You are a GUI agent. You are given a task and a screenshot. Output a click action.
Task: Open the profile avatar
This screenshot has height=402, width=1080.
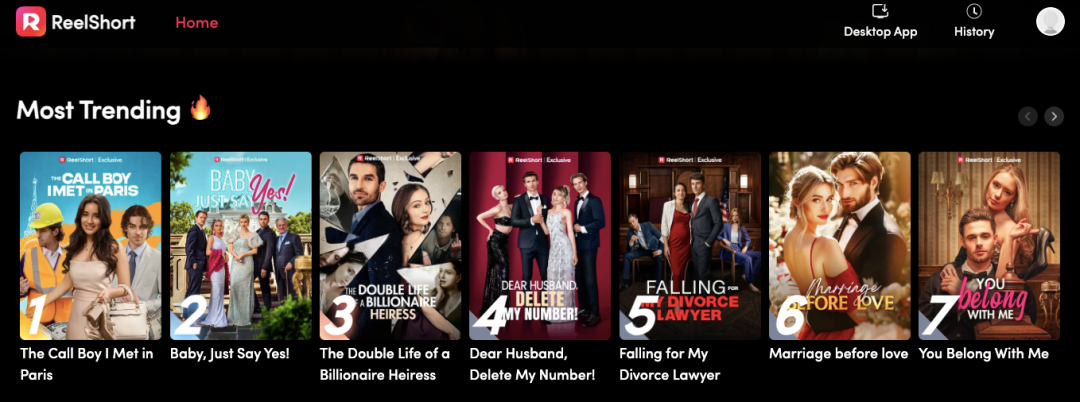pos(1050,21)
